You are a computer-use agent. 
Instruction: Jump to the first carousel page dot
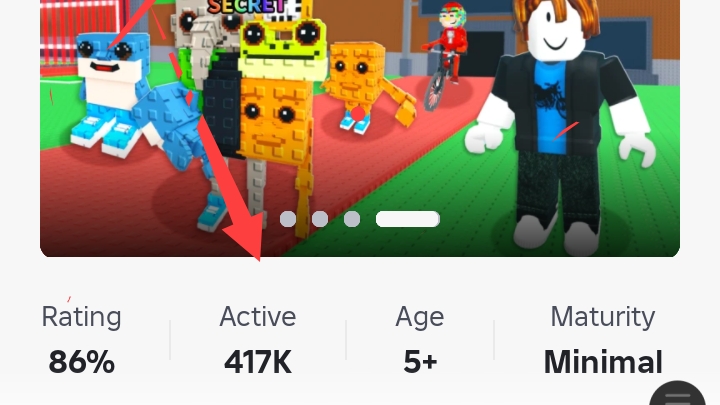pyautogui.click(x=287, y=219)
